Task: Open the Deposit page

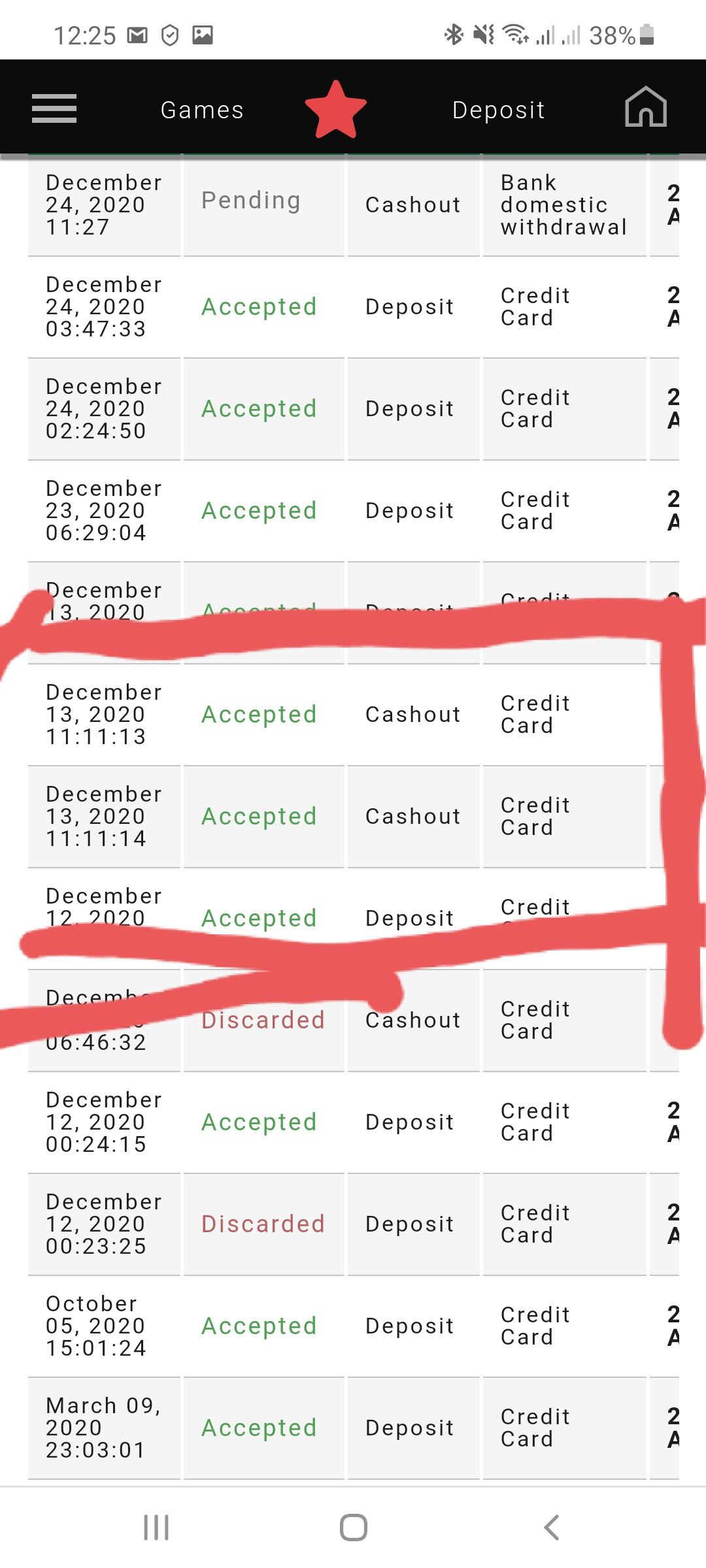Action: point(498,110)
